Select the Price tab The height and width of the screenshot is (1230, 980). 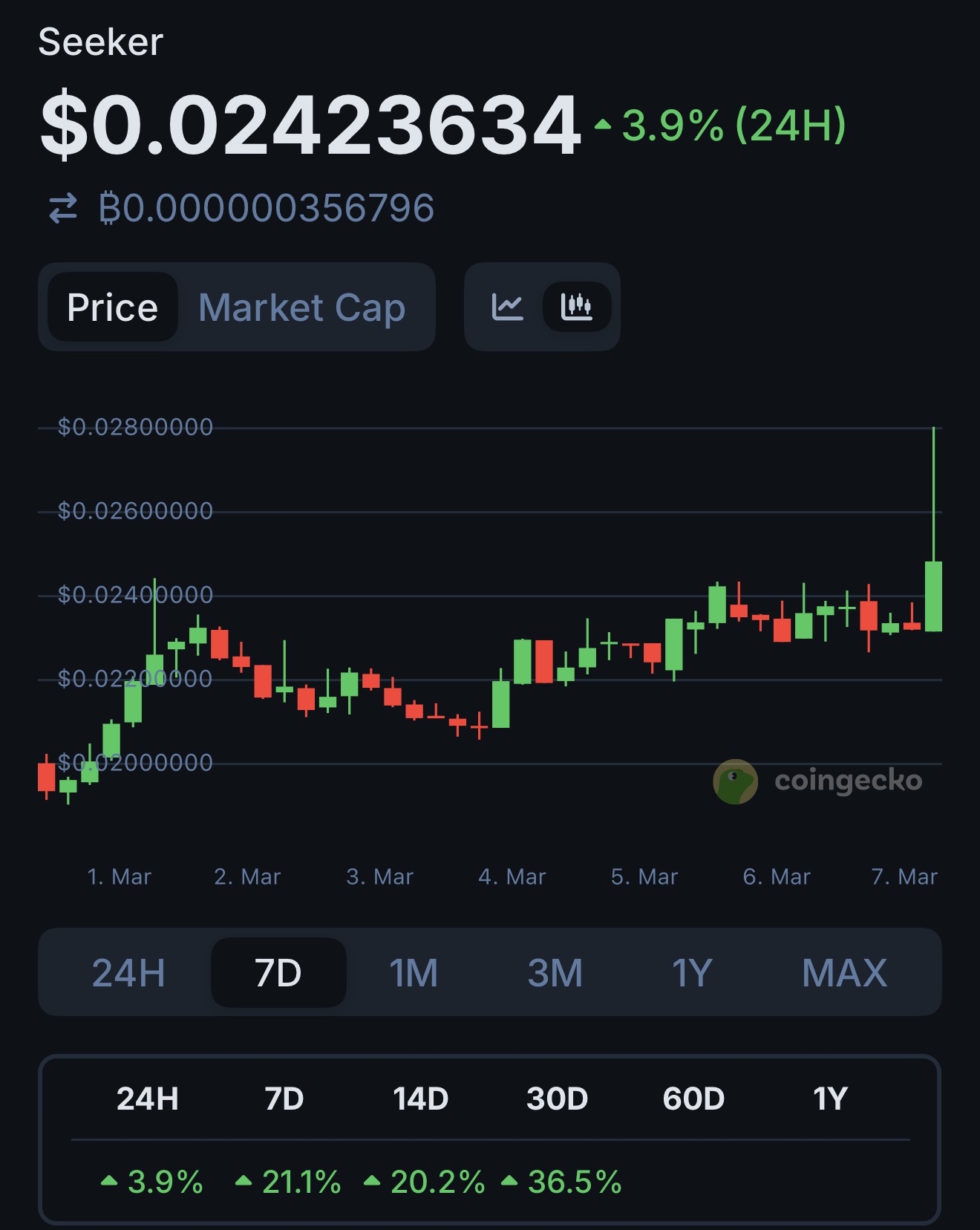[112, 307]
